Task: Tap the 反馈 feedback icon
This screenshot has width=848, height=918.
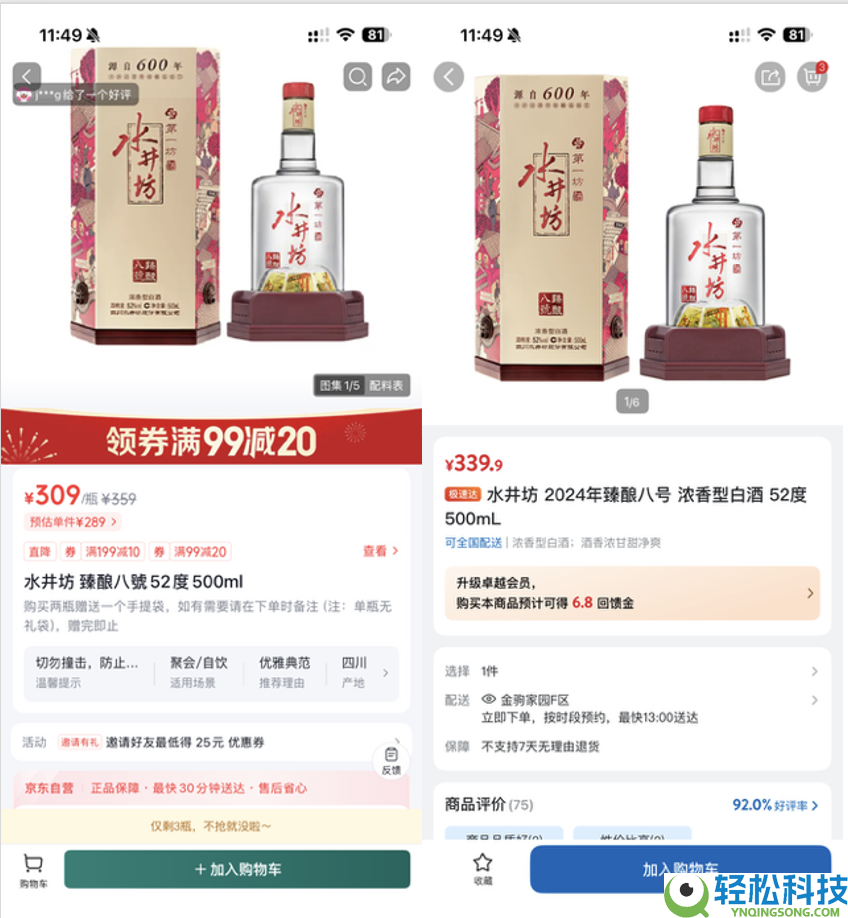Action: coord(390,759)
